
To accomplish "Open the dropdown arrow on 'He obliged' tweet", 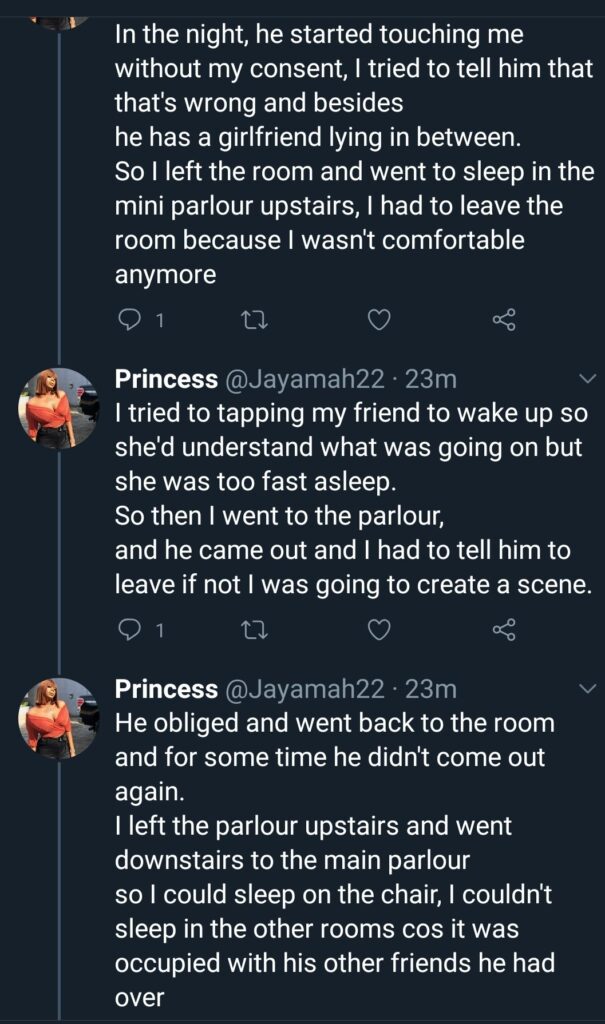I will 588,690.
